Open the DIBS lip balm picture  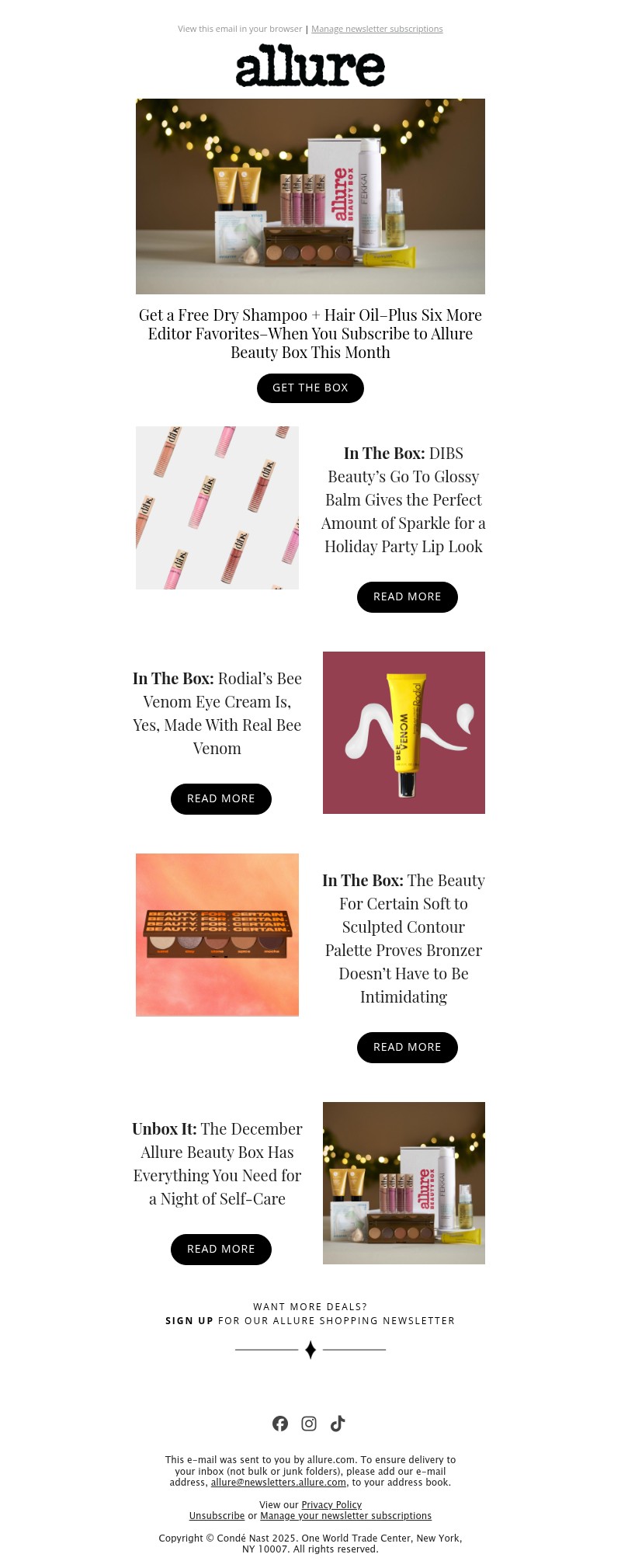(x=217, y=508)
